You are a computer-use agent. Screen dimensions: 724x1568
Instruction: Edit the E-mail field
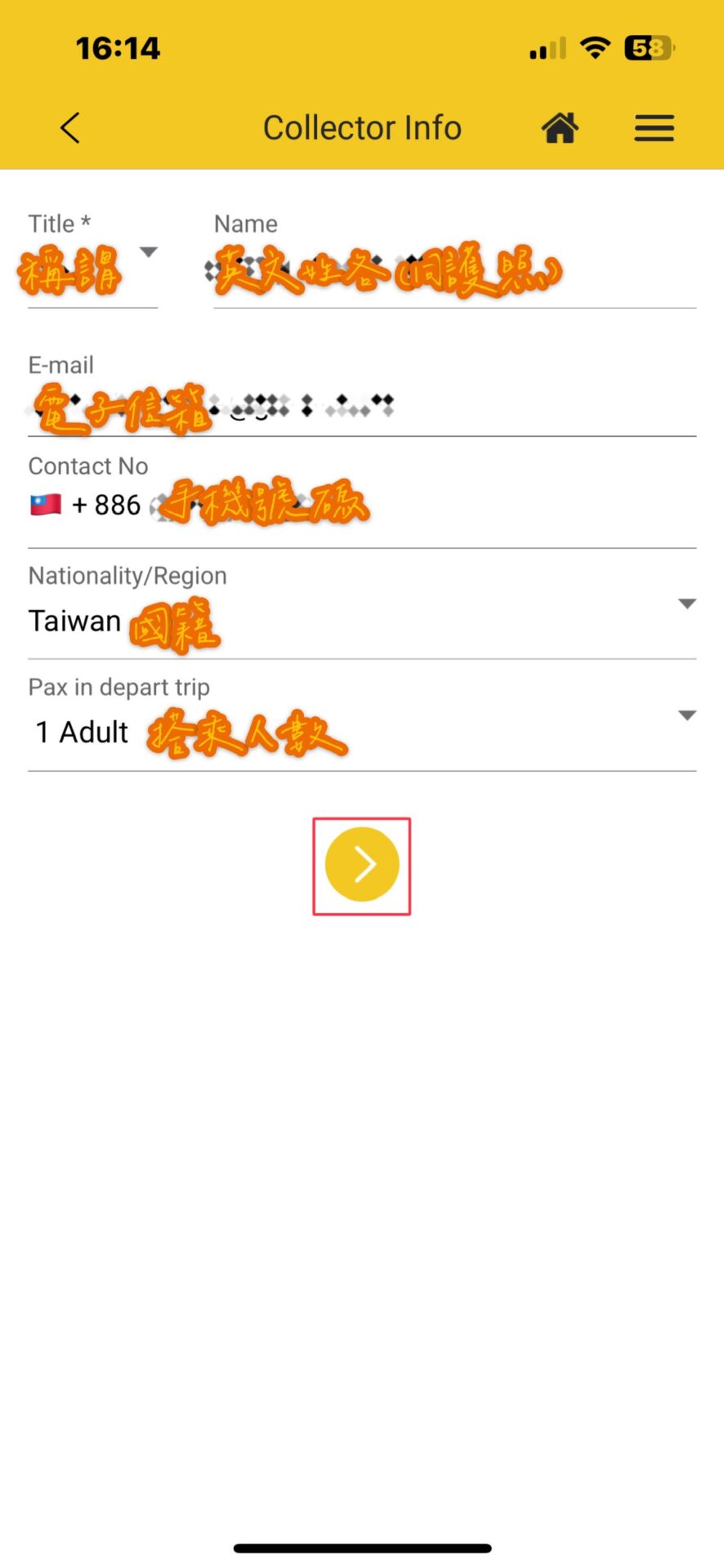361,406
